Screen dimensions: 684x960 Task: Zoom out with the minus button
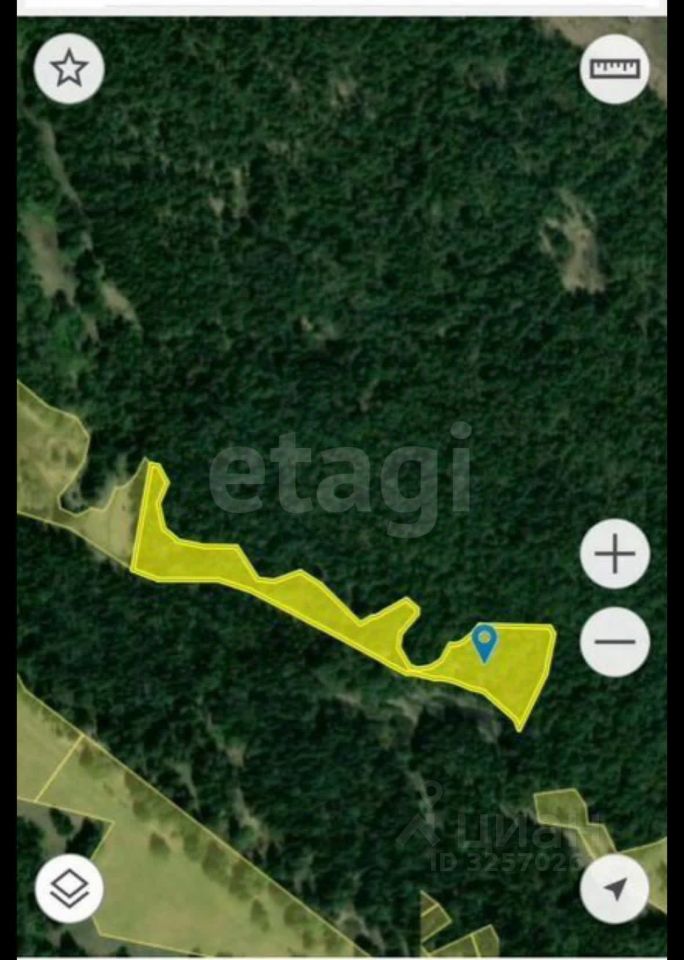pyautogui.click(x=615, y=641)
